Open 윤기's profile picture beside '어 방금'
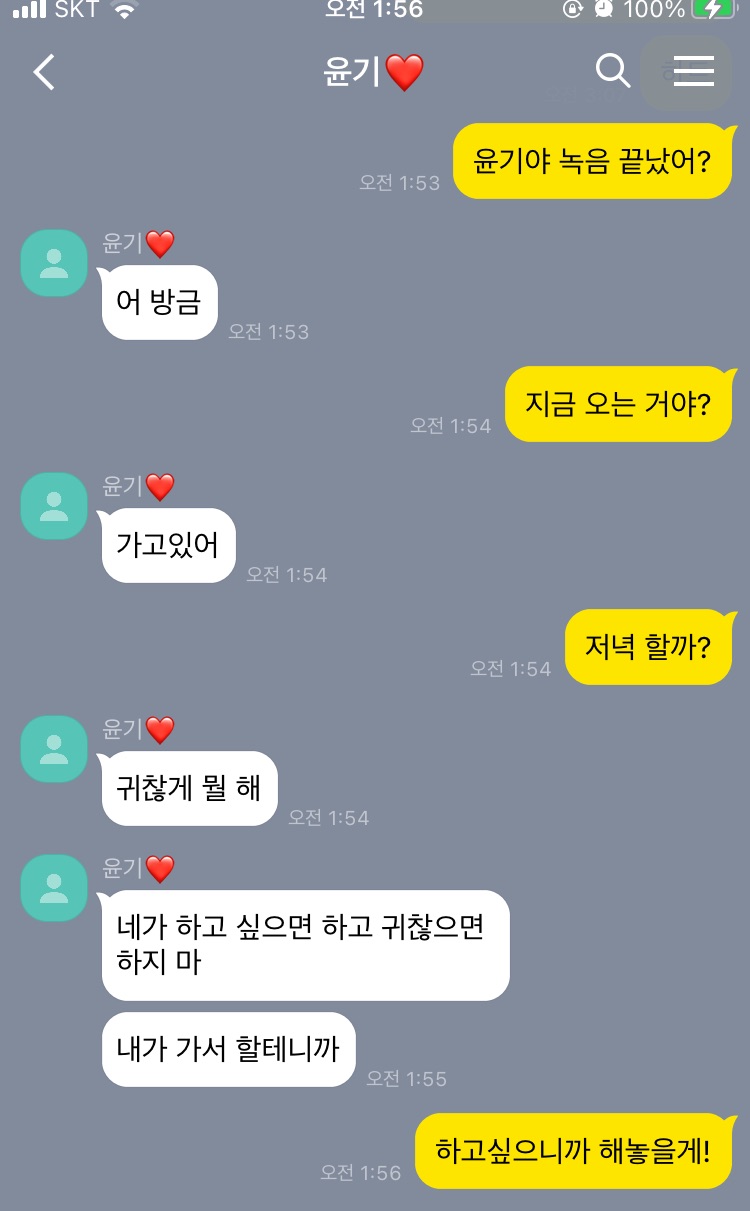Screen dimensions: 750x1211 click(54, 263)
